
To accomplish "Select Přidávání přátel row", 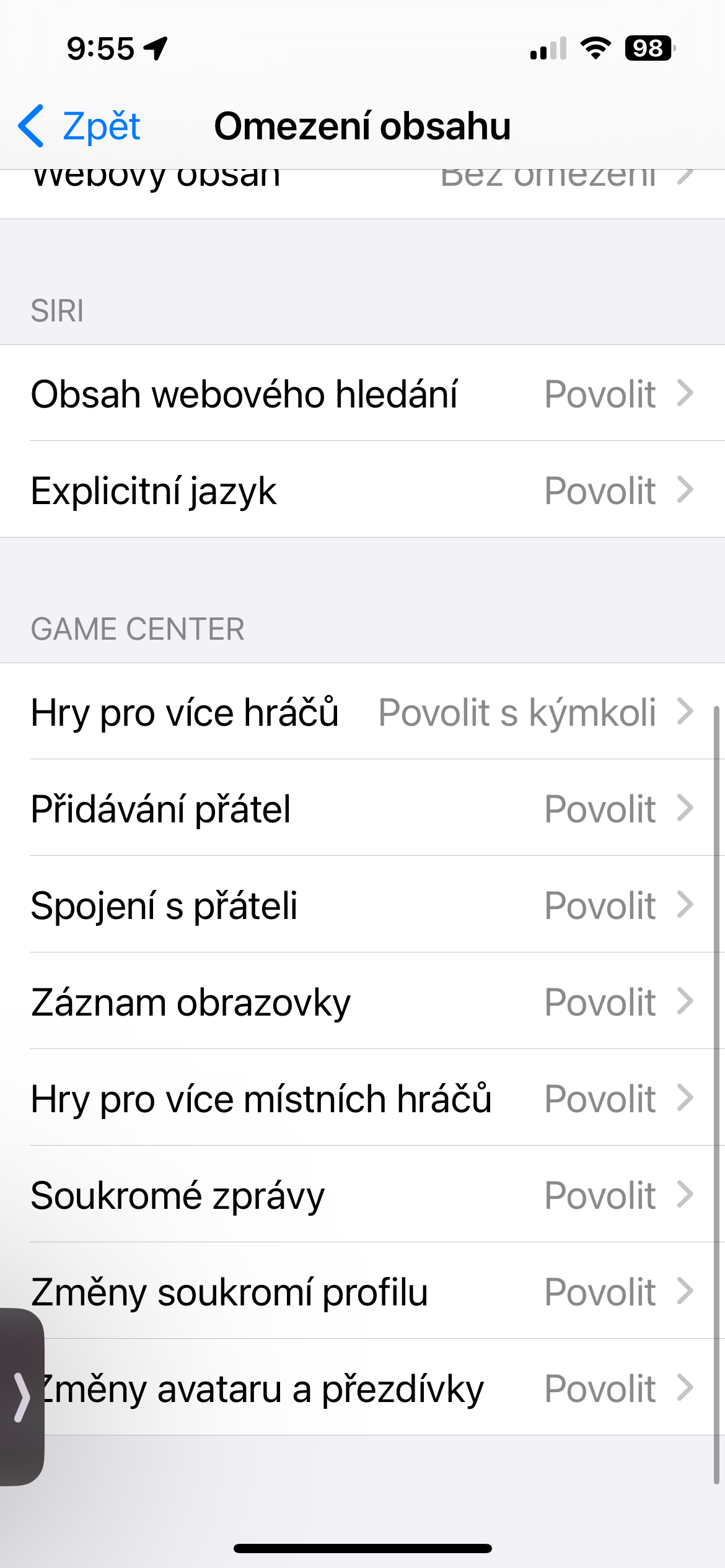I will point(362,808).
